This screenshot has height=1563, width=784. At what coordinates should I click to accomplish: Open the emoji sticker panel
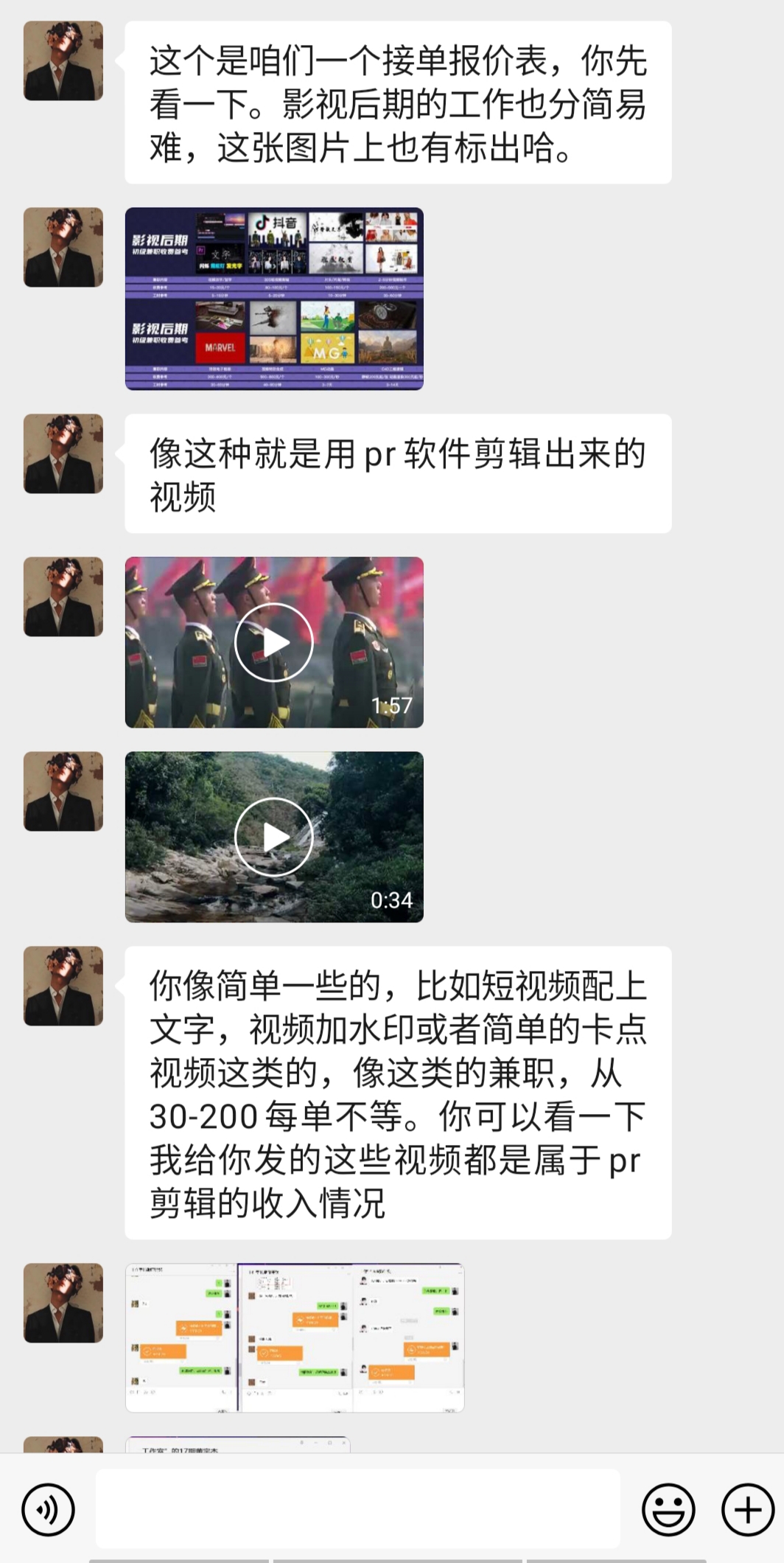[x=668, y=1510]
